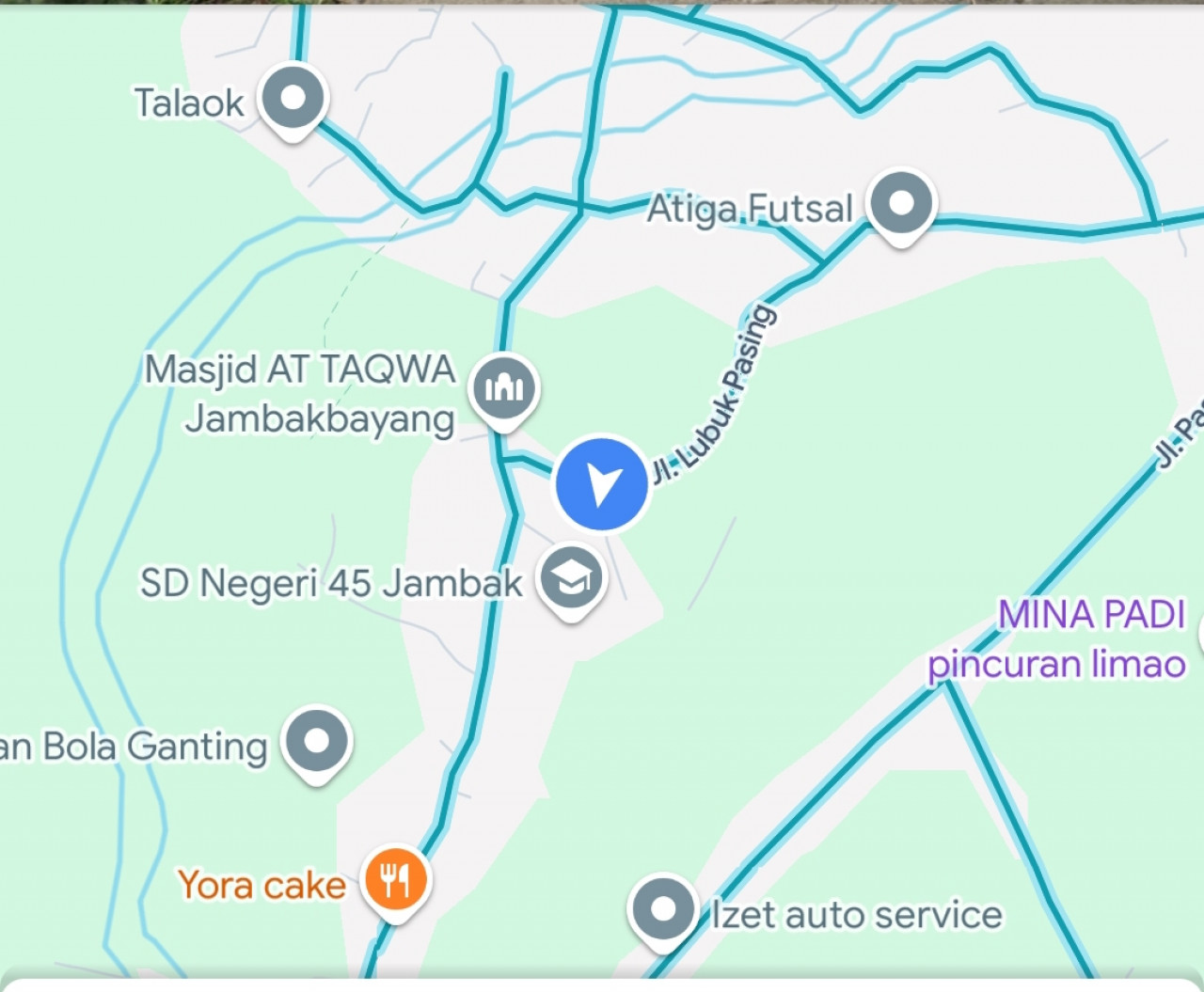Open Masjid AT TAQWA Jambakbayang marker
Screen dimensions: 1204x992
pos(504,387)
